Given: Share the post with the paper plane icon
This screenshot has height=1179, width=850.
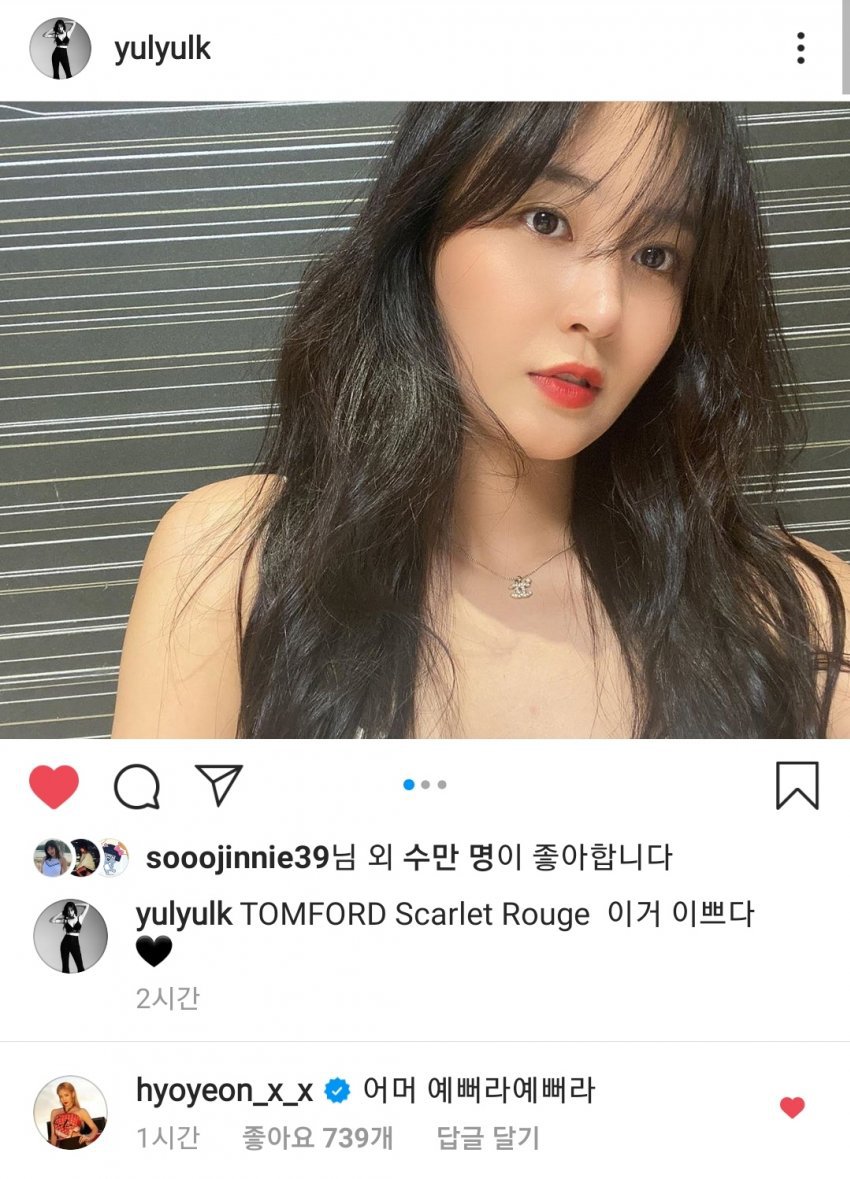Looking at the screenshot, I should click(218, 786).
